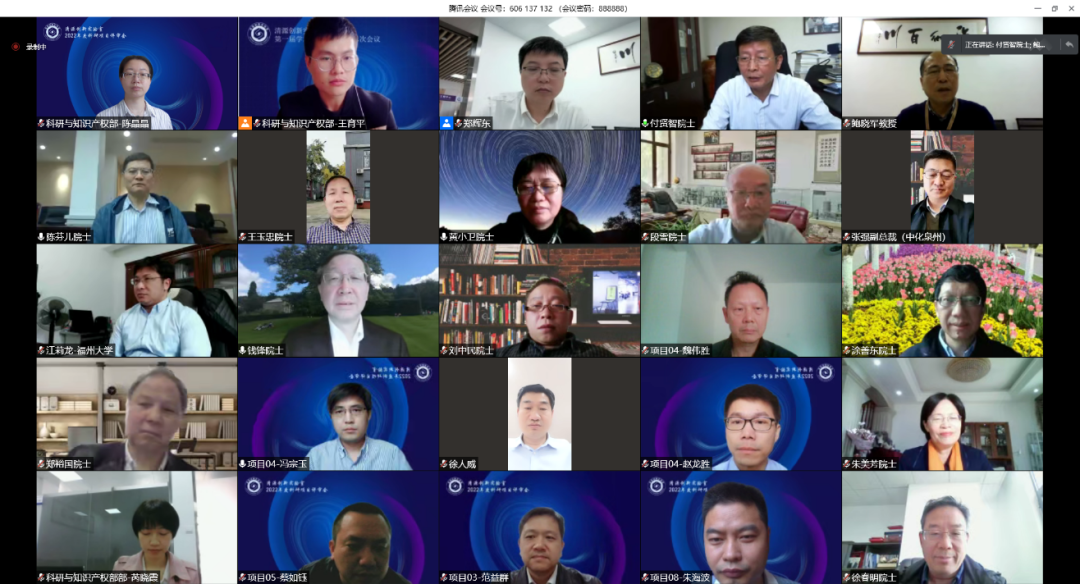Select 黄小卫院士's starry background tile
The height and width of the screenshot is (584, 1080).
click(539, 187)
